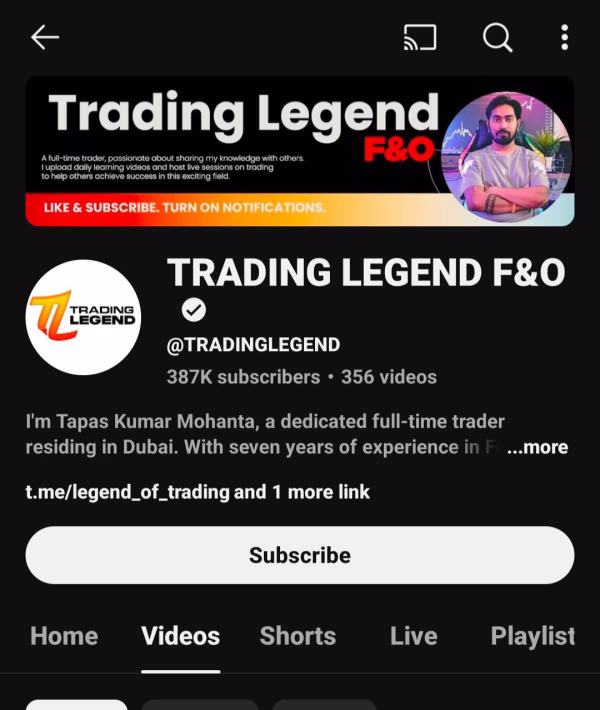Open the search magnifier icon
The width and height of the screenshot is (600, 710).
[x=497, y=38]
